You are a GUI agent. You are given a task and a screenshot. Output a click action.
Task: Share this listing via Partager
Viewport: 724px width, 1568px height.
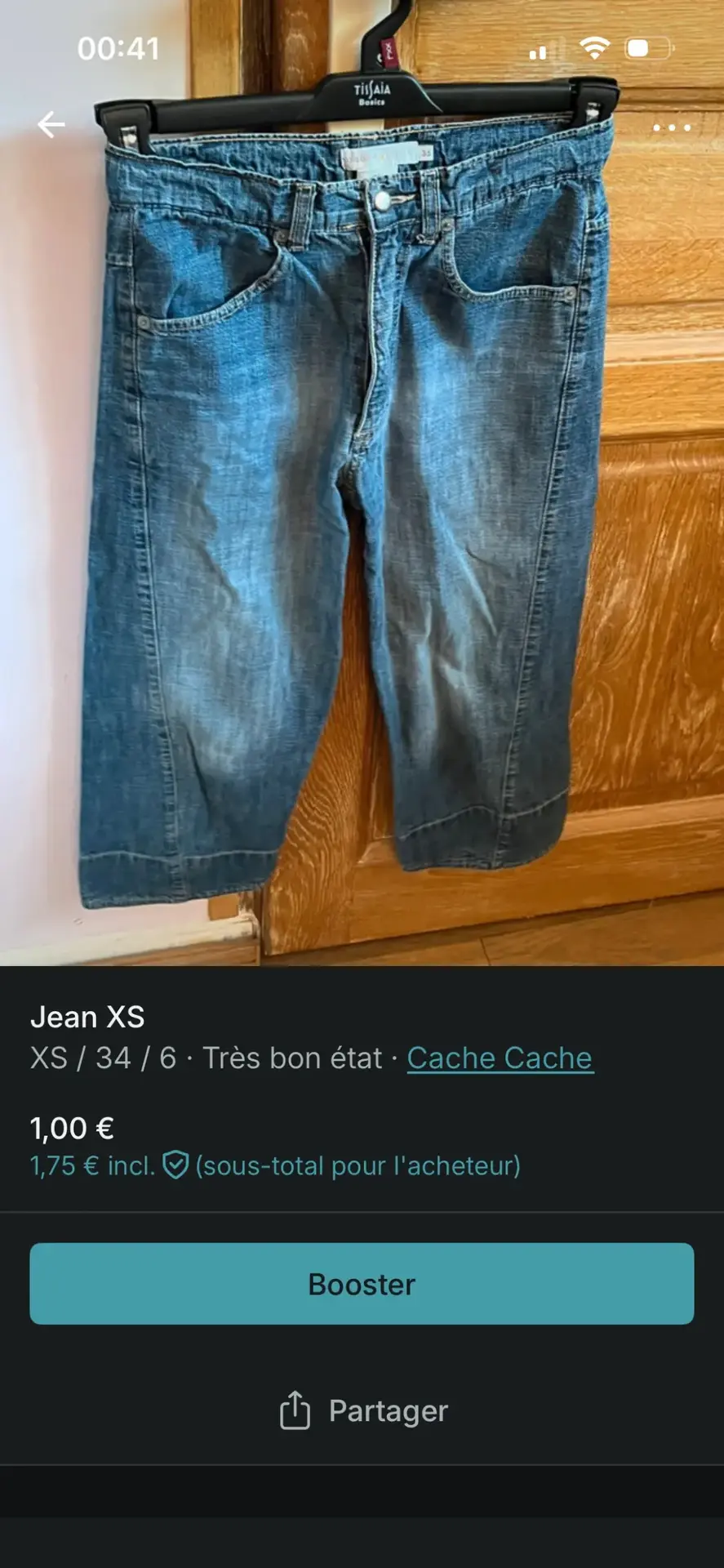[x=363, y=1410]
